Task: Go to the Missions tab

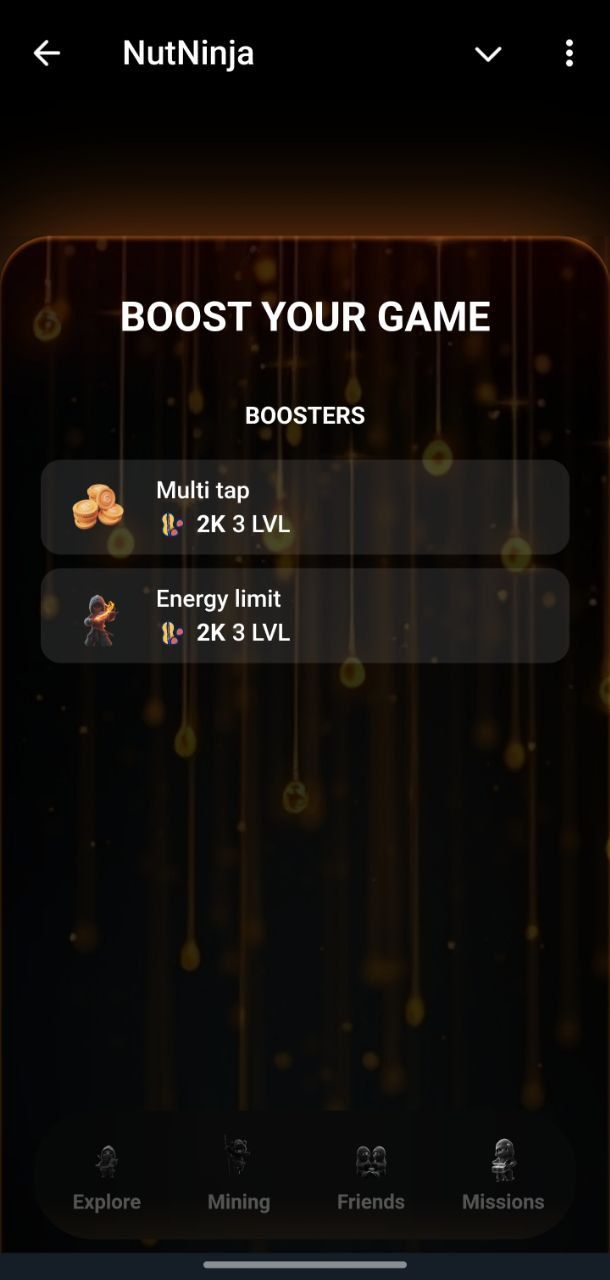Action: pyautogui.click(x=503, y=1178)
